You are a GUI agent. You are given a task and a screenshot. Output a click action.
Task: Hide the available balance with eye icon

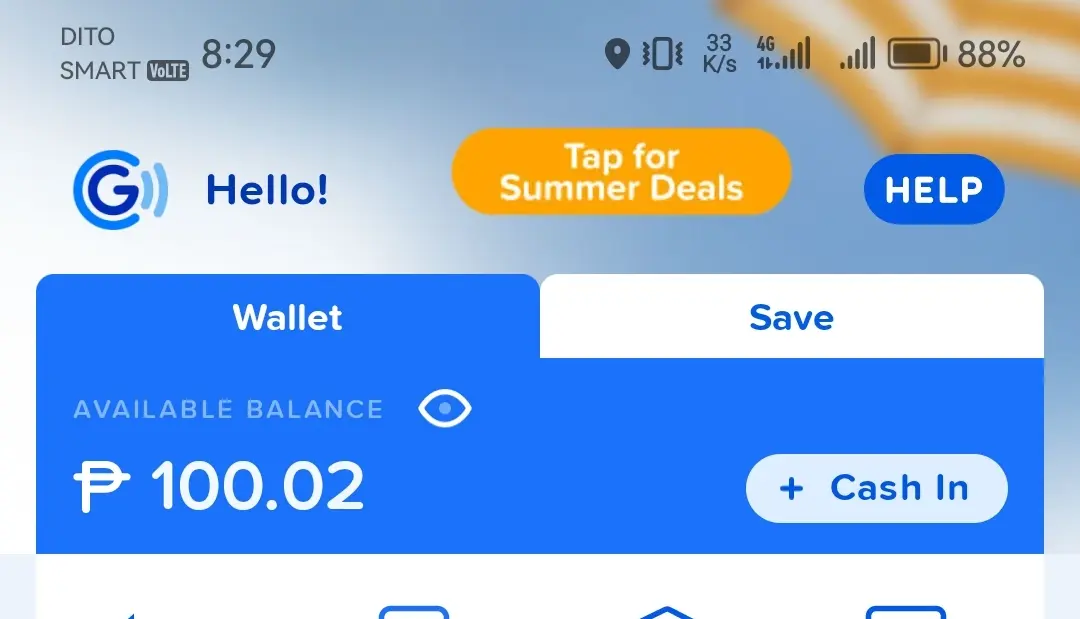[x=444, y=409]
